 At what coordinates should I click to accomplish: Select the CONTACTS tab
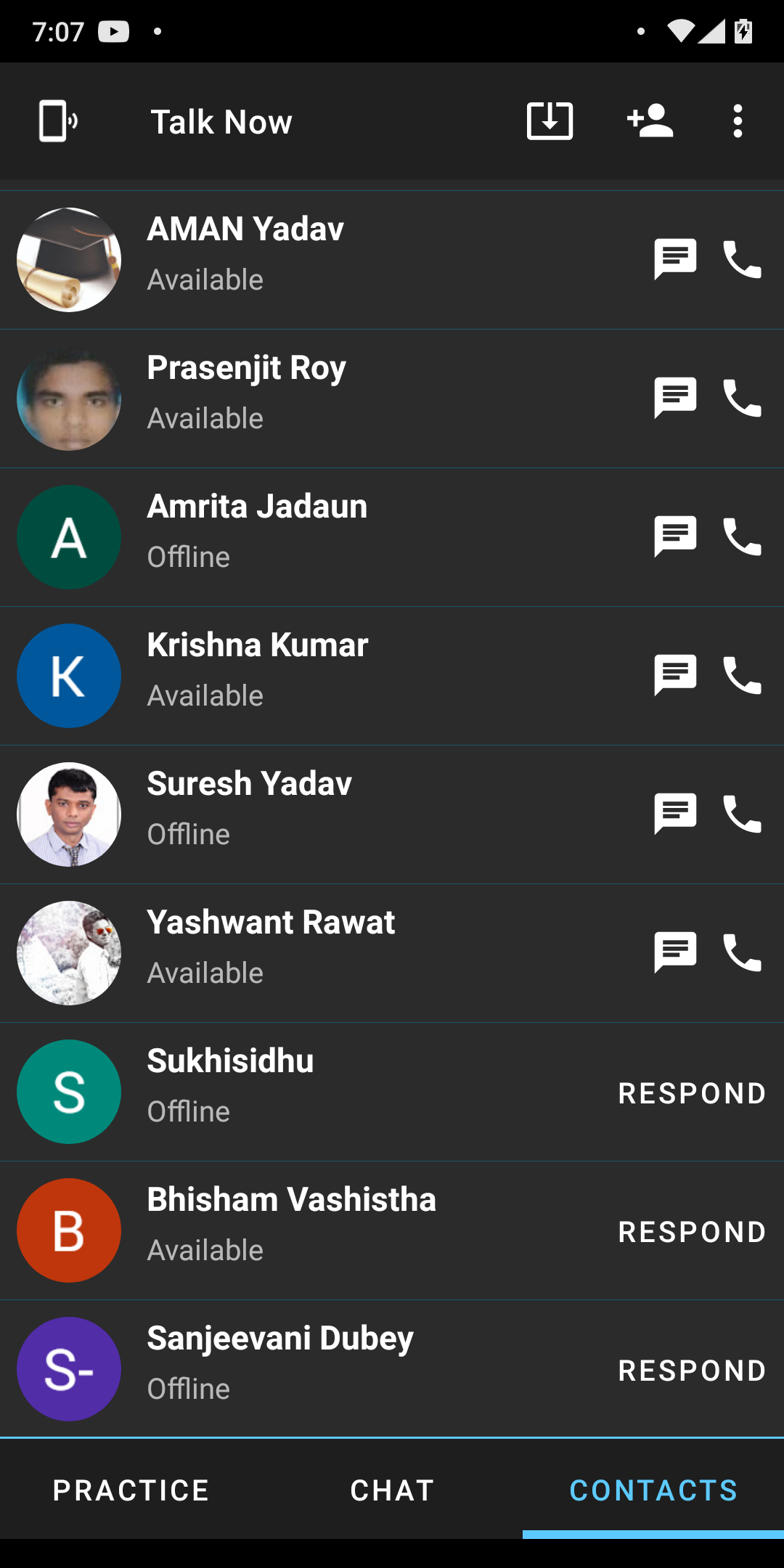coord(653,1490)
